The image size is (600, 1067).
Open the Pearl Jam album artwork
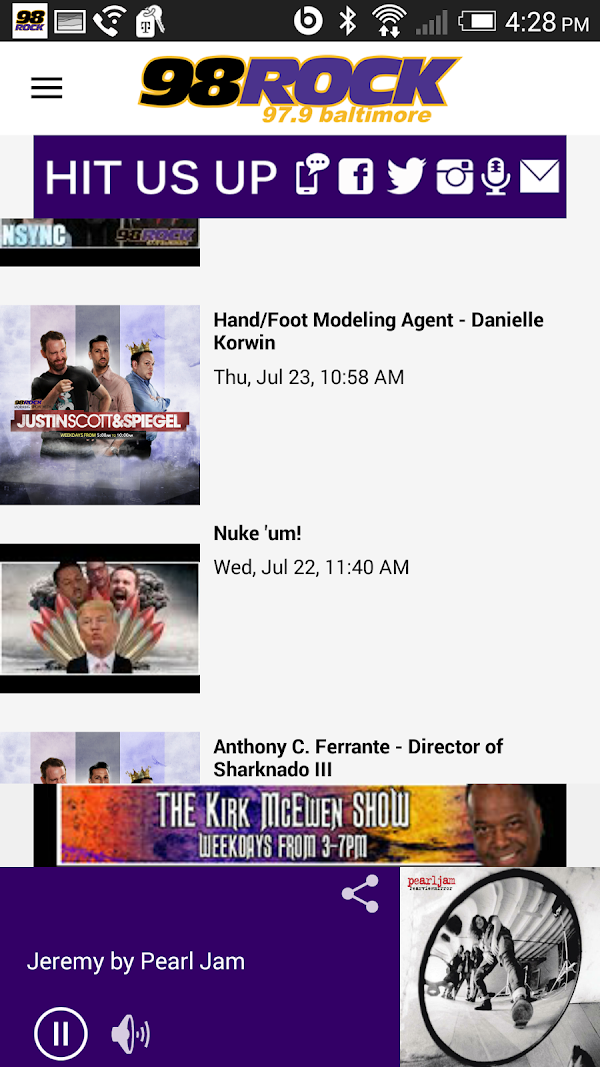point(500,967)
